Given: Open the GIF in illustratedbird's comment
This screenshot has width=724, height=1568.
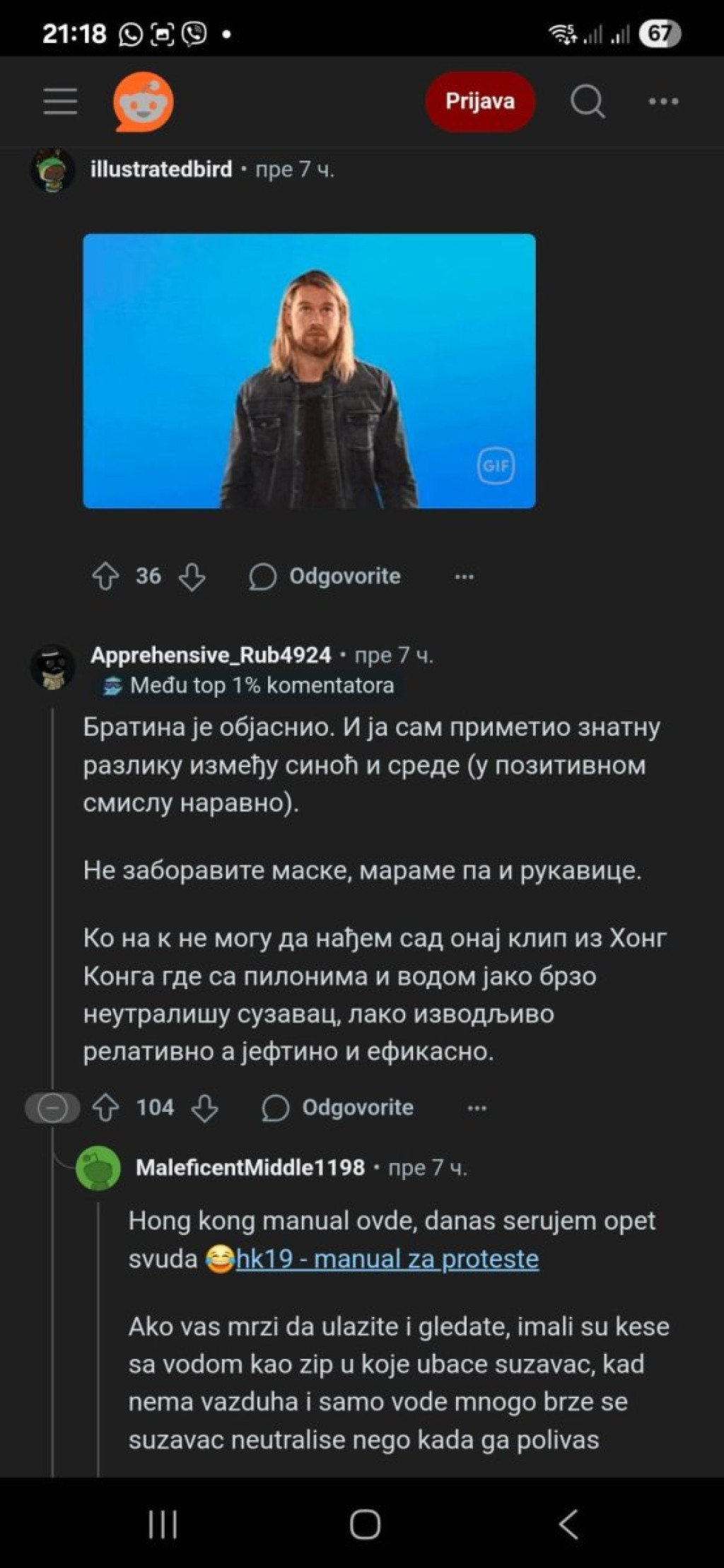Looking at the screenshot, I should 309,370.
